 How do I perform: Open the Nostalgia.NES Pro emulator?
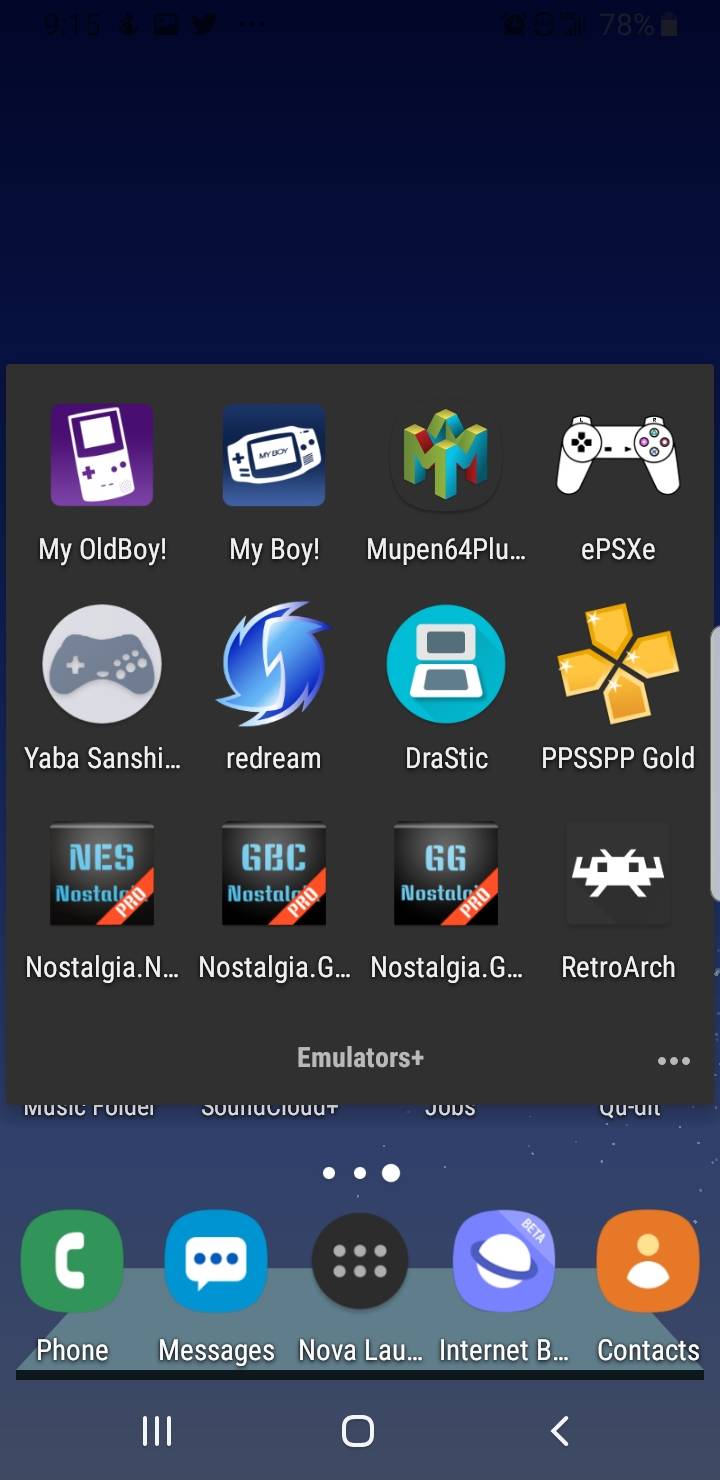tap(101, 873)
